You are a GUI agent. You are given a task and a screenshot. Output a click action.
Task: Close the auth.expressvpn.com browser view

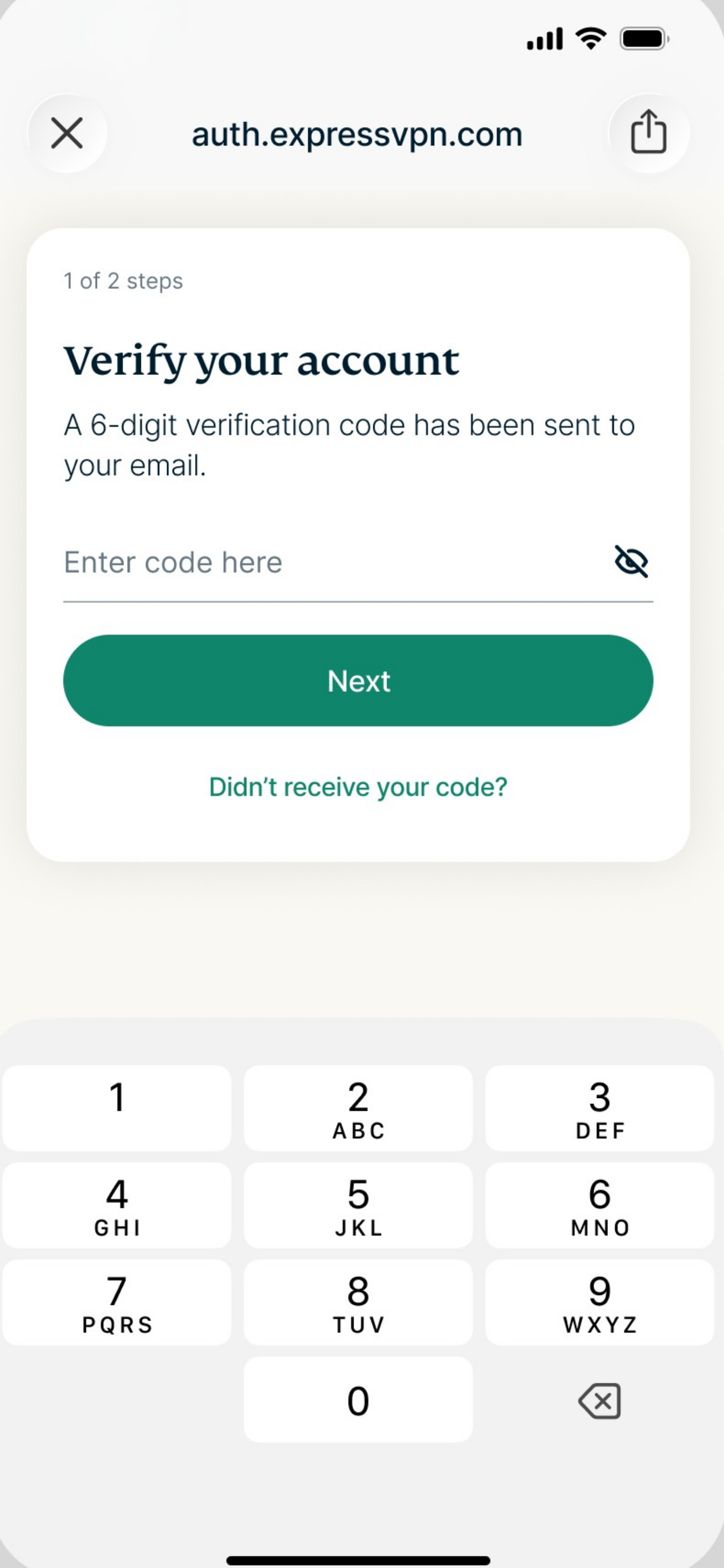point(67,133)
